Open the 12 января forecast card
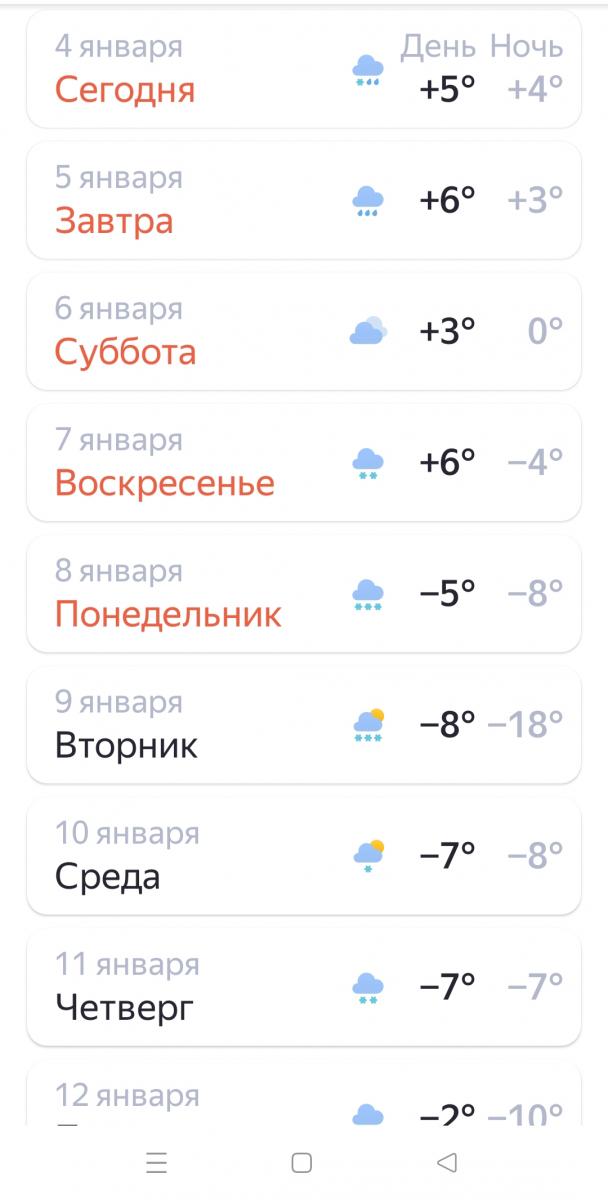This screenshot has width=608, height=1200. [x=304, y=1092]
